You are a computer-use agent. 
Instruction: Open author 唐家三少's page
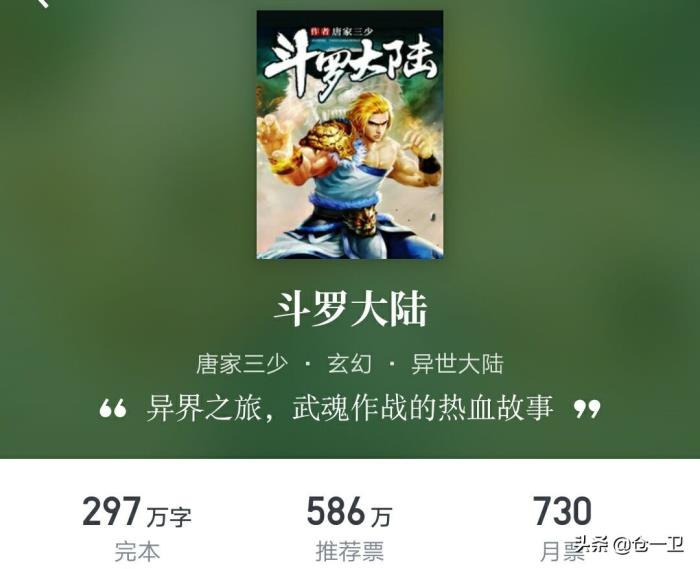tap(241, 363)
